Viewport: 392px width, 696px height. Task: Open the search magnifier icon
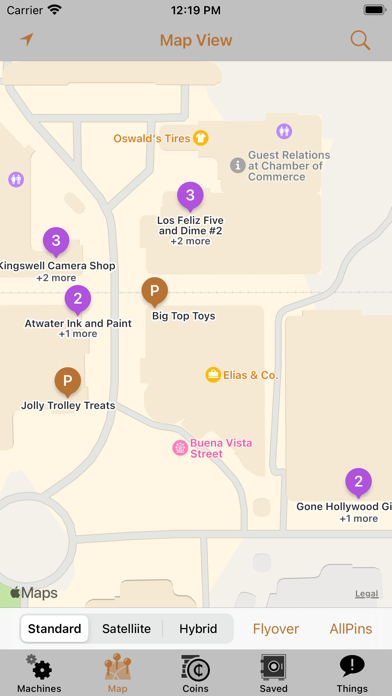[360, 40]
